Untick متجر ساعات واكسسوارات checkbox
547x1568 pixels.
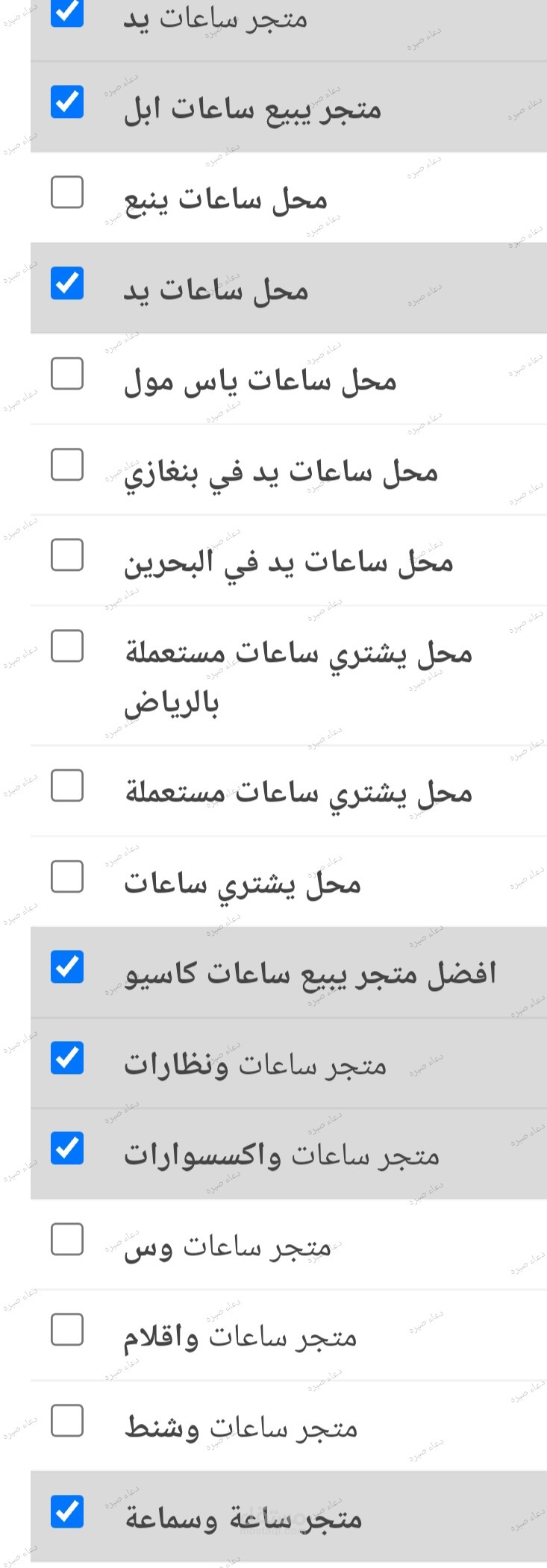[67, 1149]
